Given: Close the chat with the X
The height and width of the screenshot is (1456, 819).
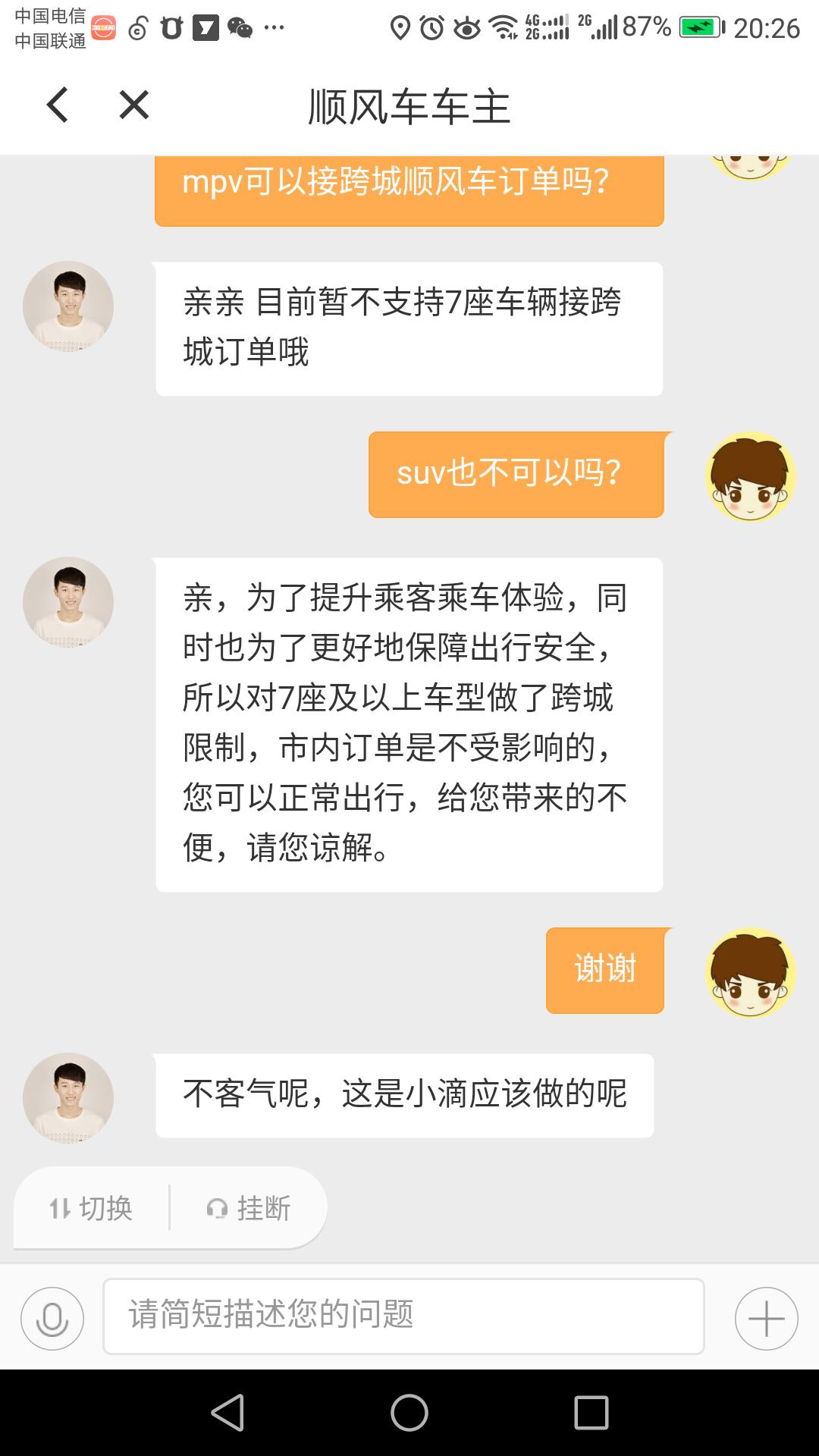Looking at the screenshot, I should pos(132,105).
